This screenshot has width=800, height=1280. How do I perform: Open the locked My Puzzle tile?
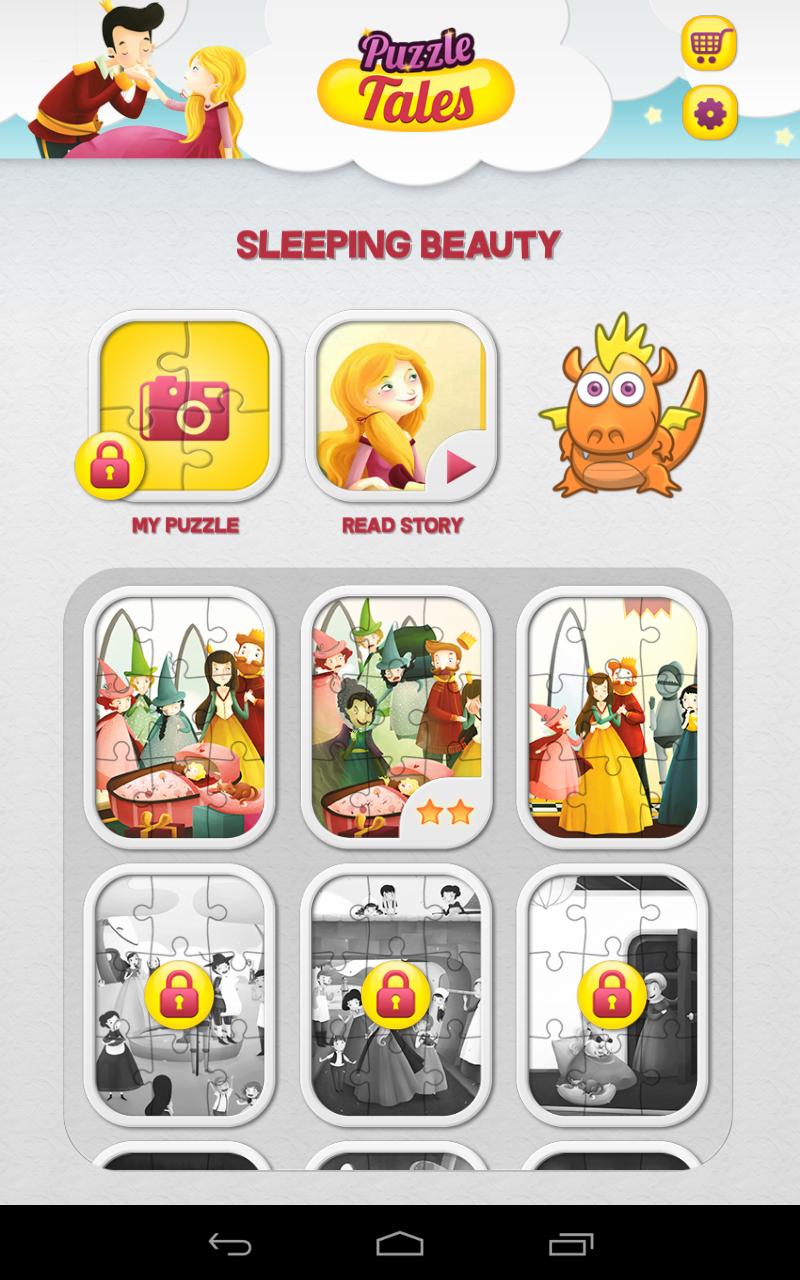coord(185,405)
